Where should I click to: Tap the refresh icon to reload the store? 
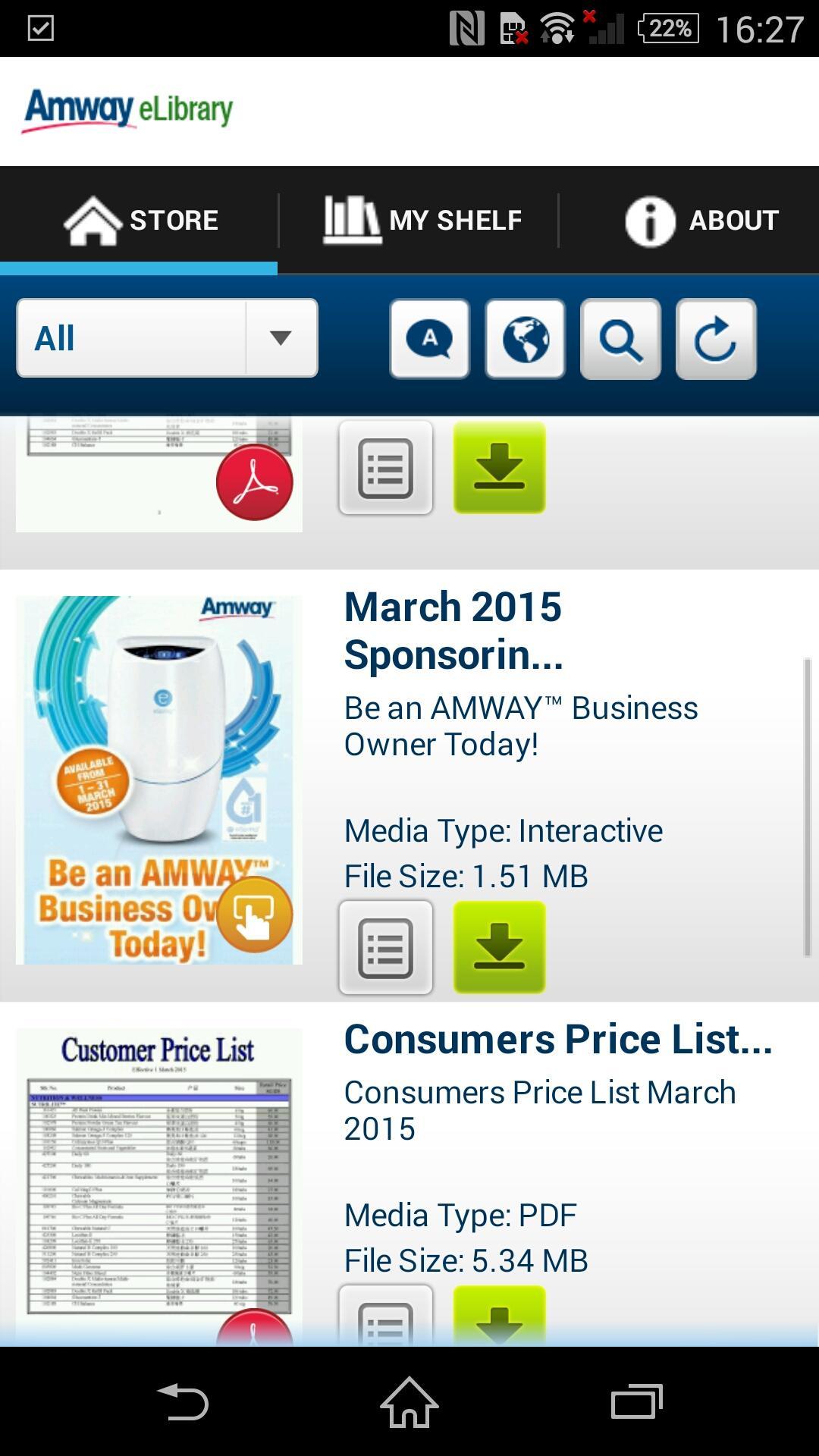715,338
